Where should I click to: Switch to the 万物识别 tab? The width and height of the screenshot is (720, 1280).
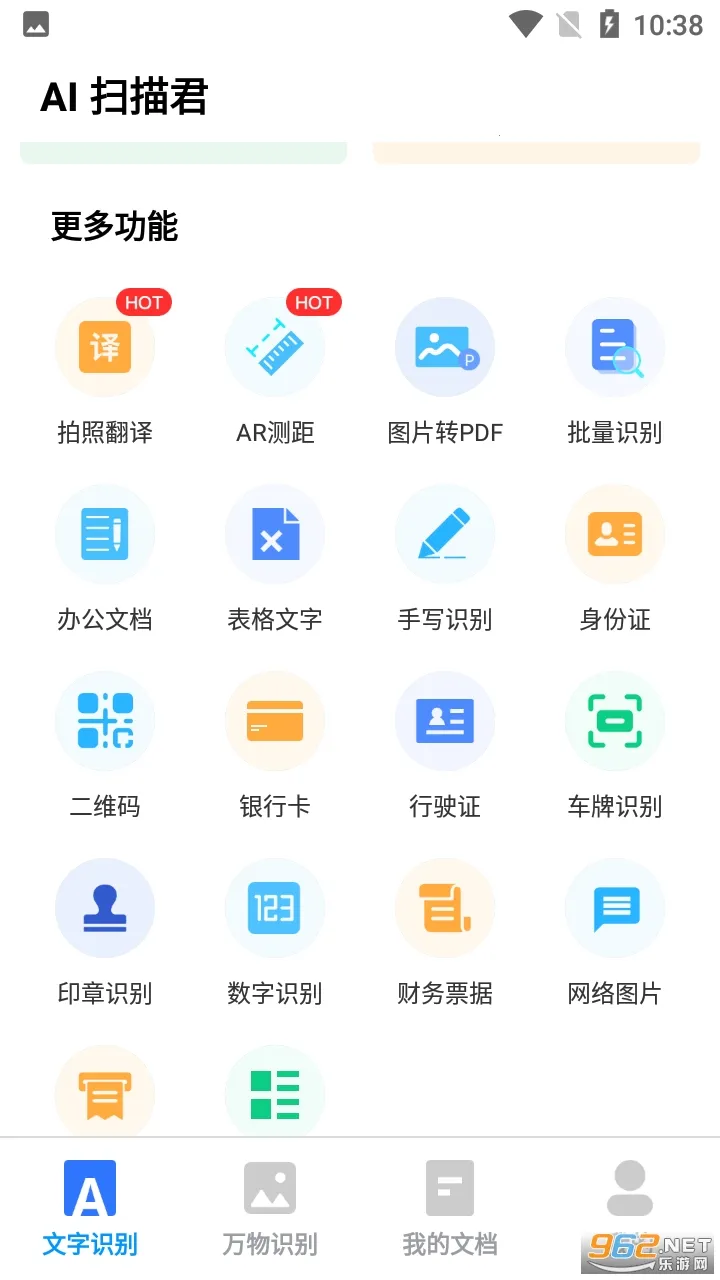(268, 1205)
